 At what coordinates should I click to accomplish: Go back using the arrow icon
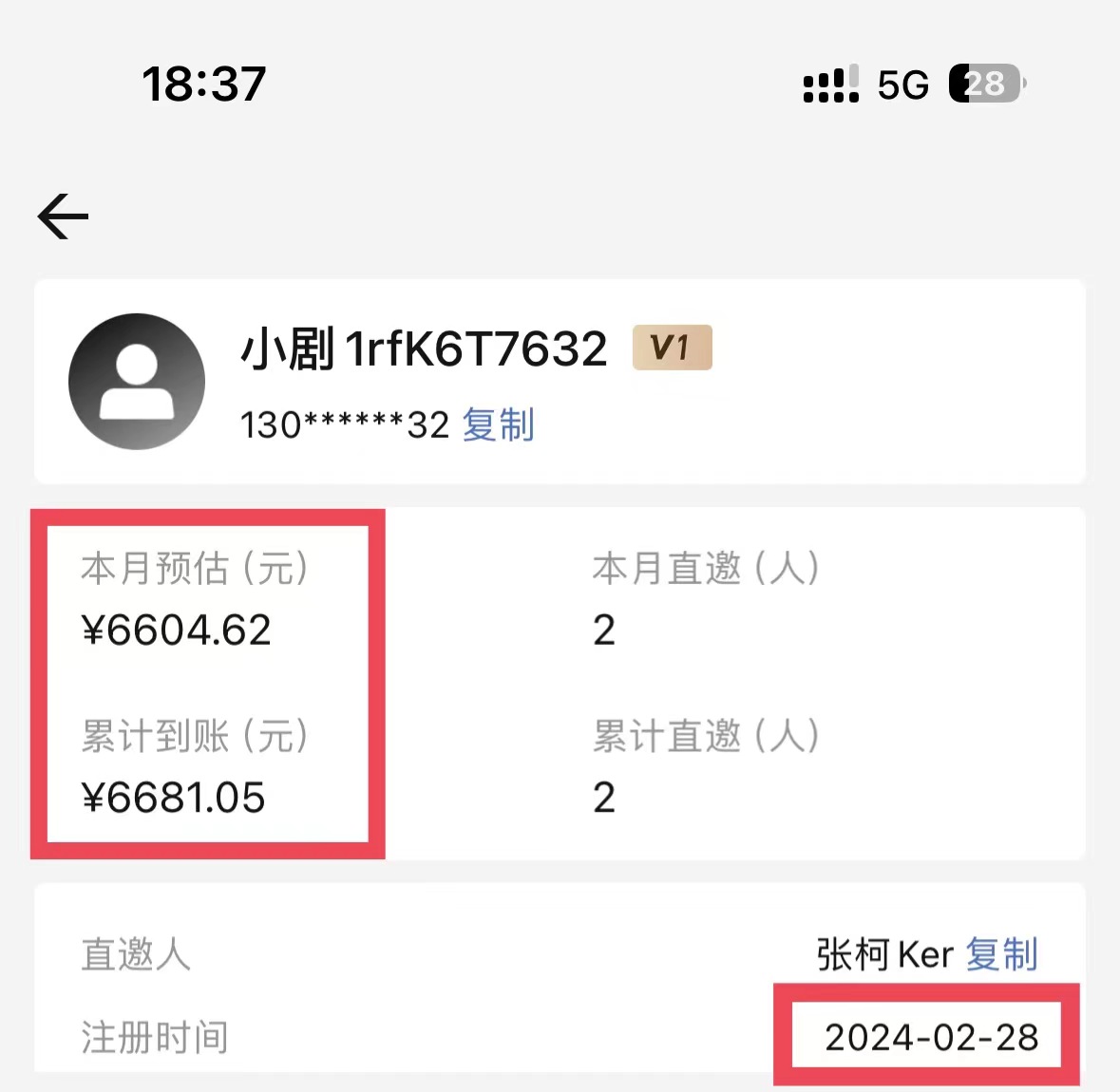(63, 216)
